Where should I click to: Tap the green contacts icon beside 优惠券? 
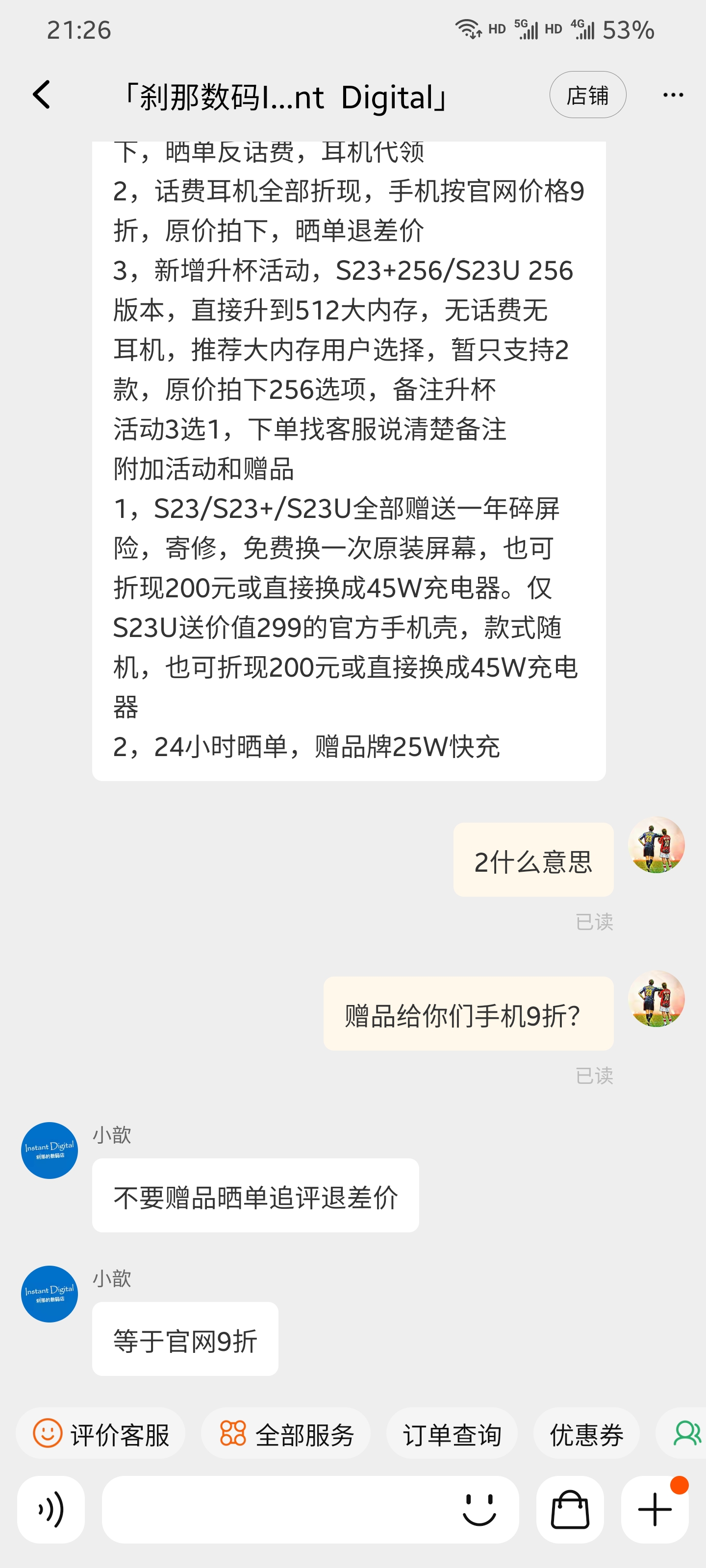(687, 1433)
